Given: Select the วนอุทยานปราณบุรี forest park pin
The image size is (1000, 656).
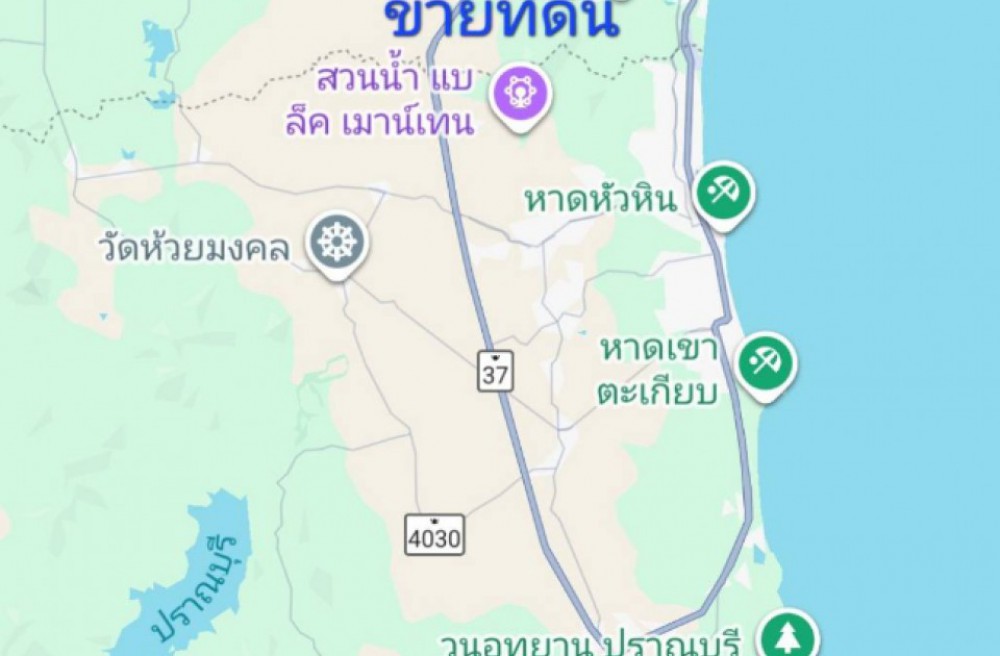Looking at the screenshot, I should [x=789, y=636].
